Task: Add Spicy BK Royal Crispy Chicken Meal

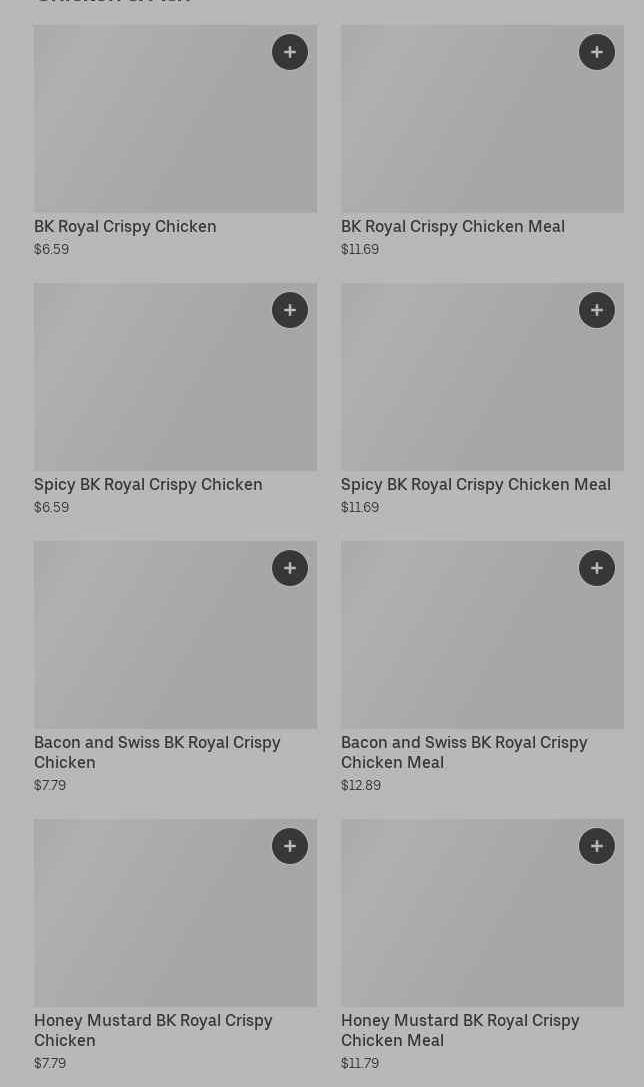Action: pos(597,310)
